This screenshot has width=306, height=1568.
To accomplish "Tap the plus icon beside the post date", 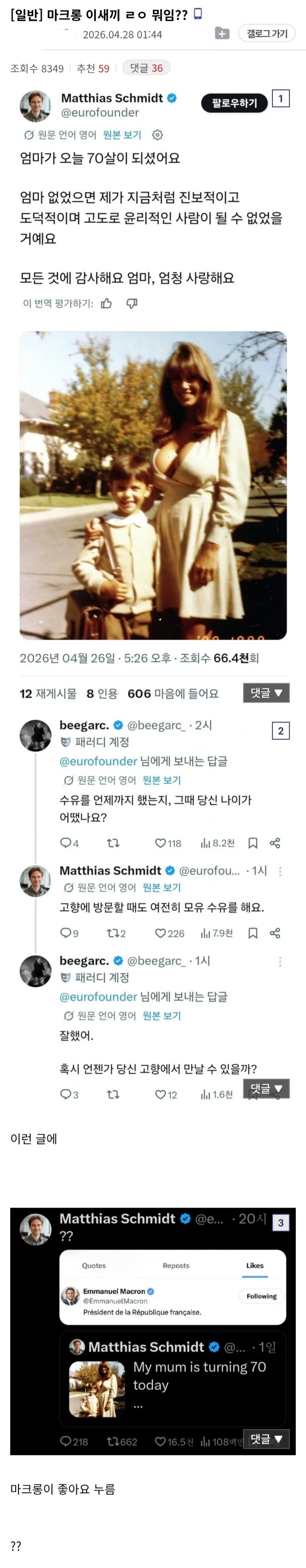I will (222, 34).
